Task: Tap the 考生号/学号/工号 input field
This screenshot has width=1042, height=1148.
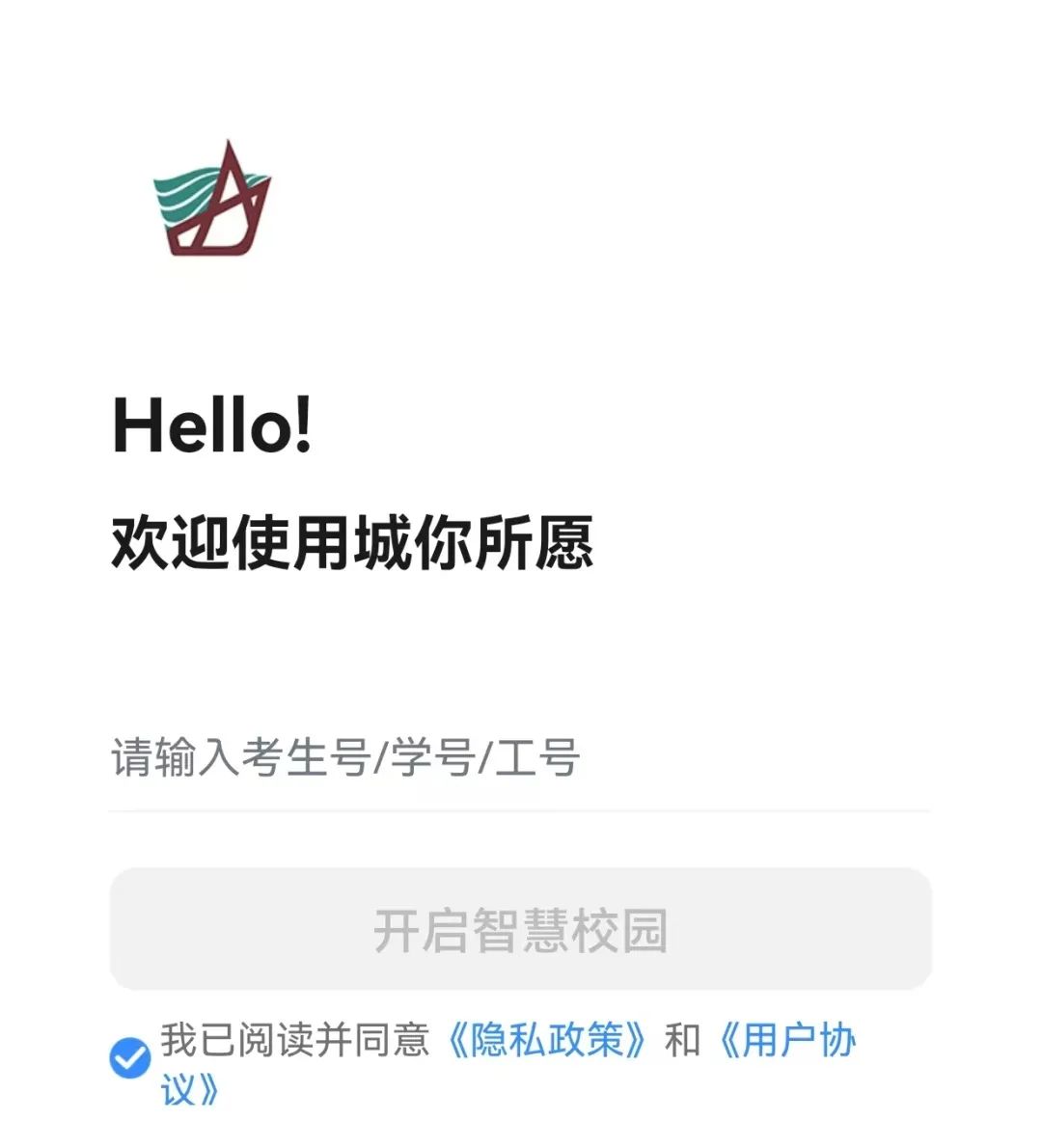Action: coord(519,758)
